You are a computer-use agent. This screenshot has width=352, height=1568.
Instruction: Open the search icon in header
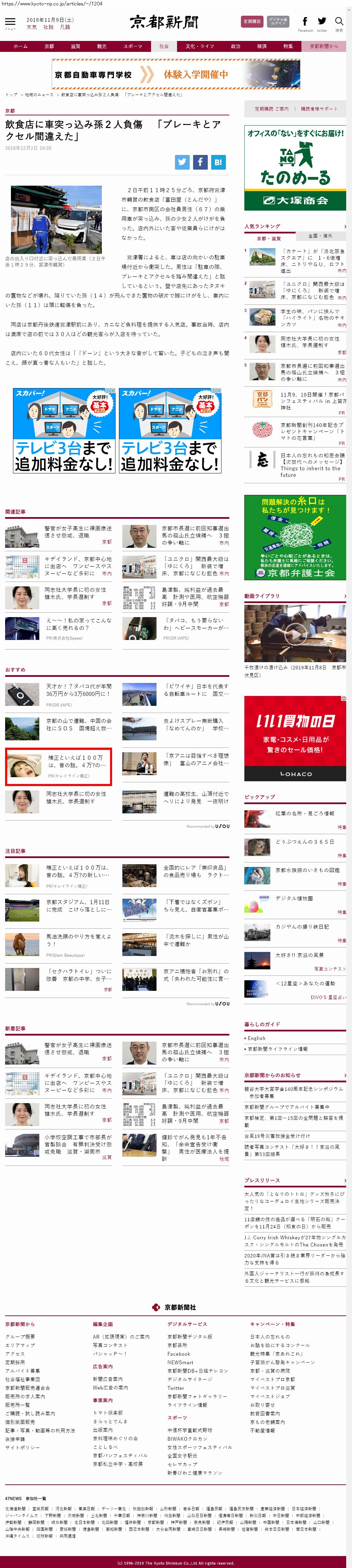pos(339,22)
